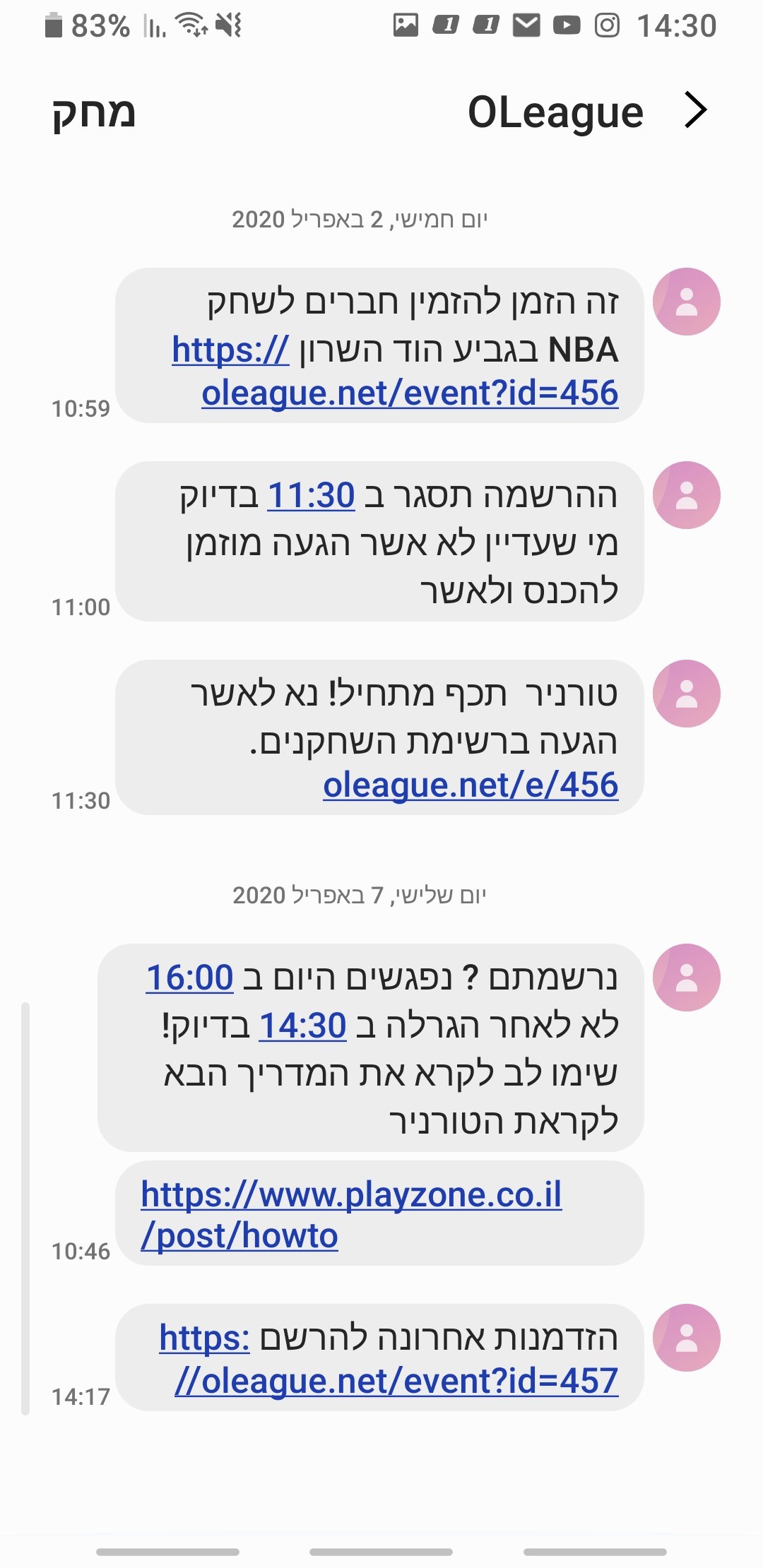Tap the back chevron next to OLeague

click(x=696, y=111)
